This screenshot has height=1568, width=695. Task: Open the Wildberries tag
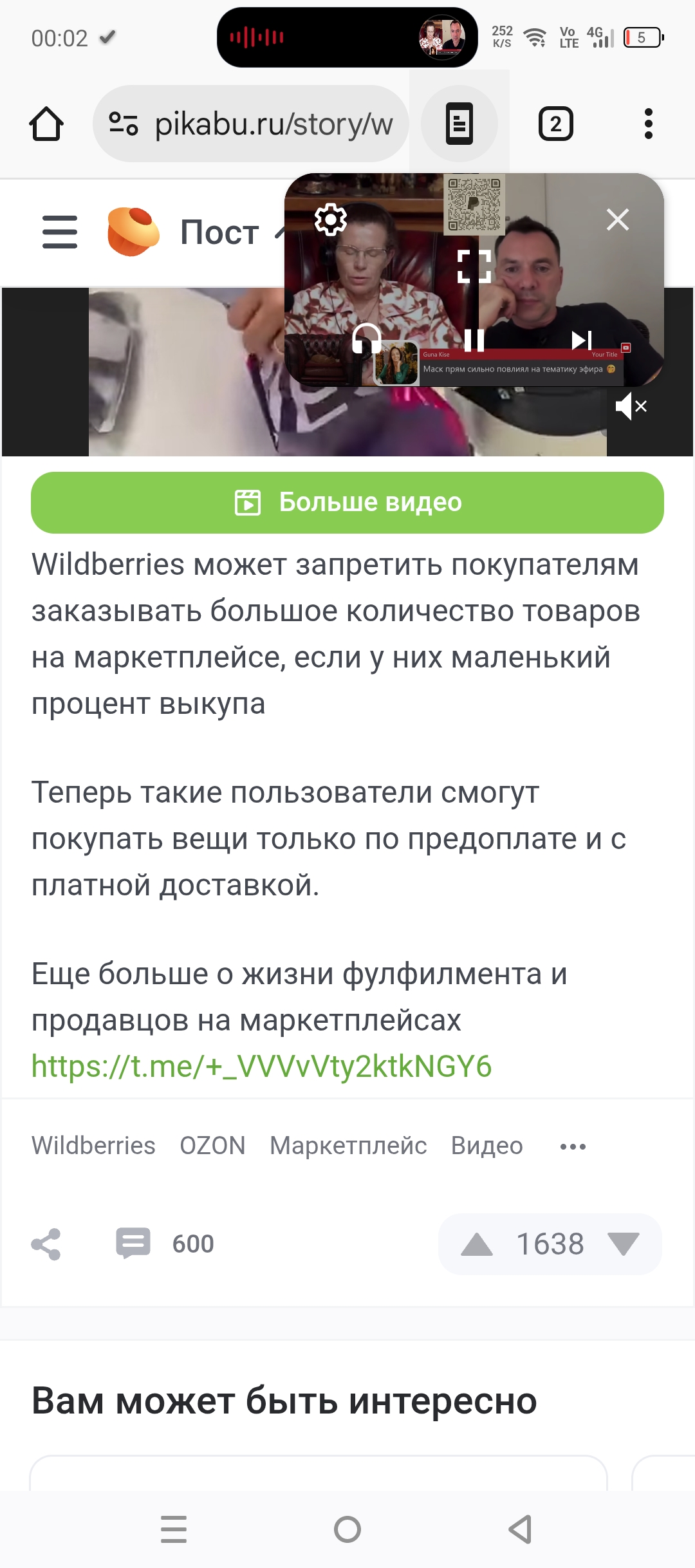93,1146
